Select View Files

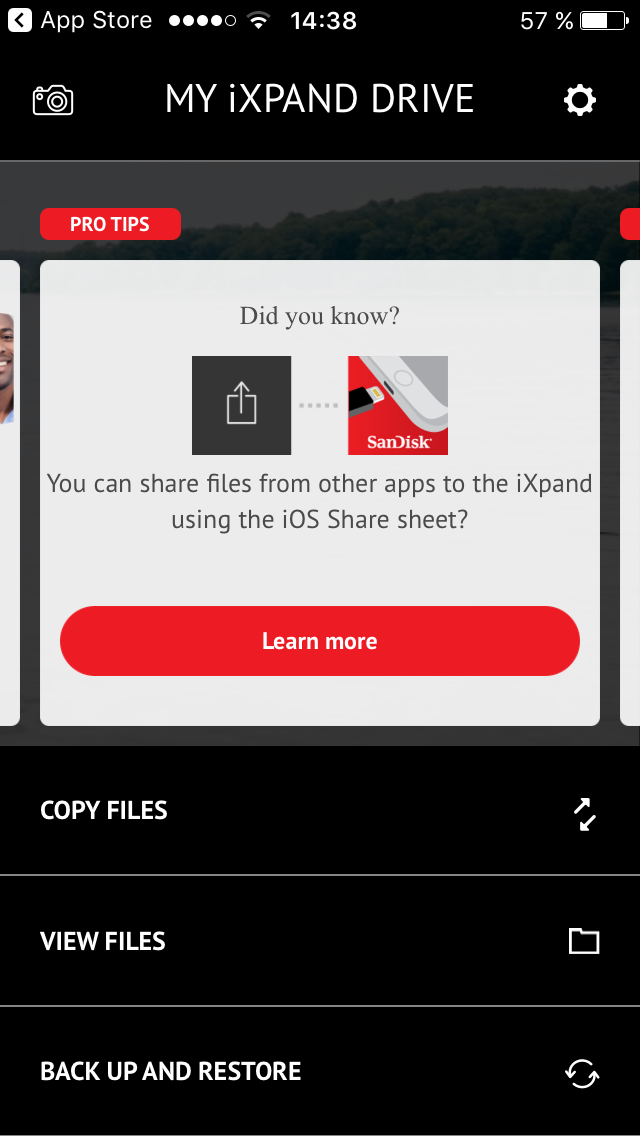click(x=320, y=941)
